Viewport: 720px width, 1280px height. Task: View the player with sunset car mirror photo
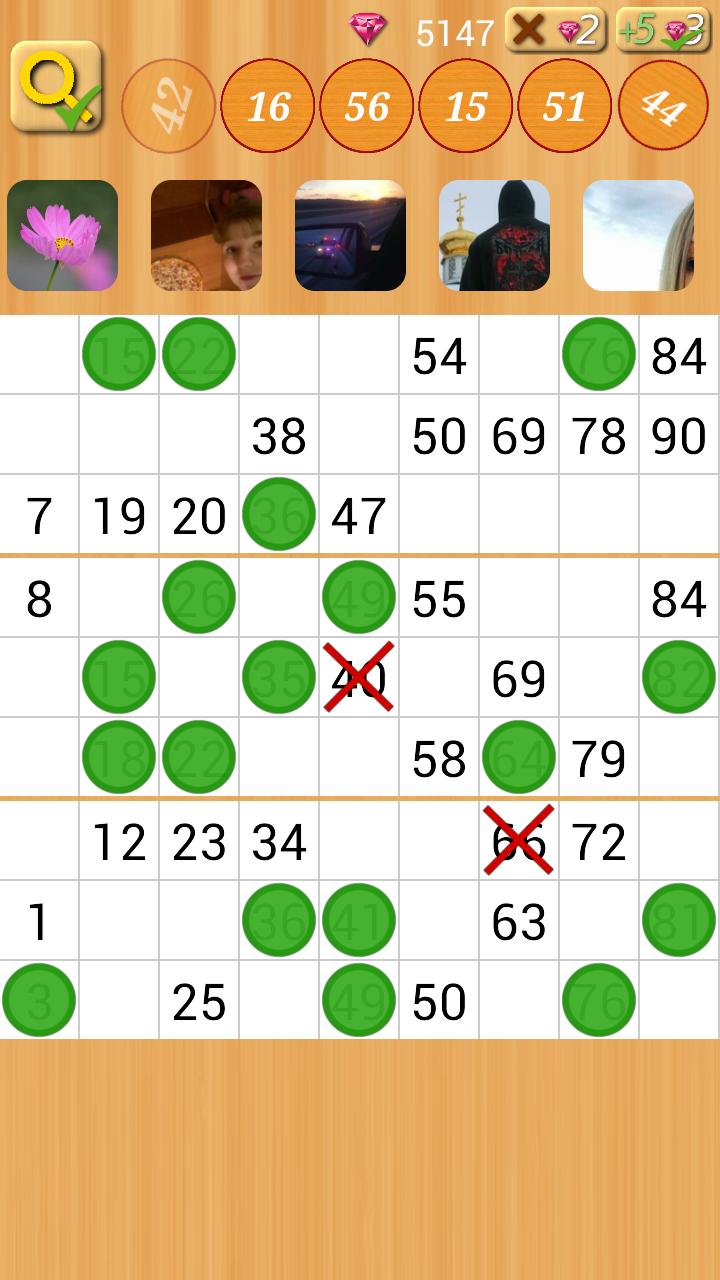[x=350, y=235]
